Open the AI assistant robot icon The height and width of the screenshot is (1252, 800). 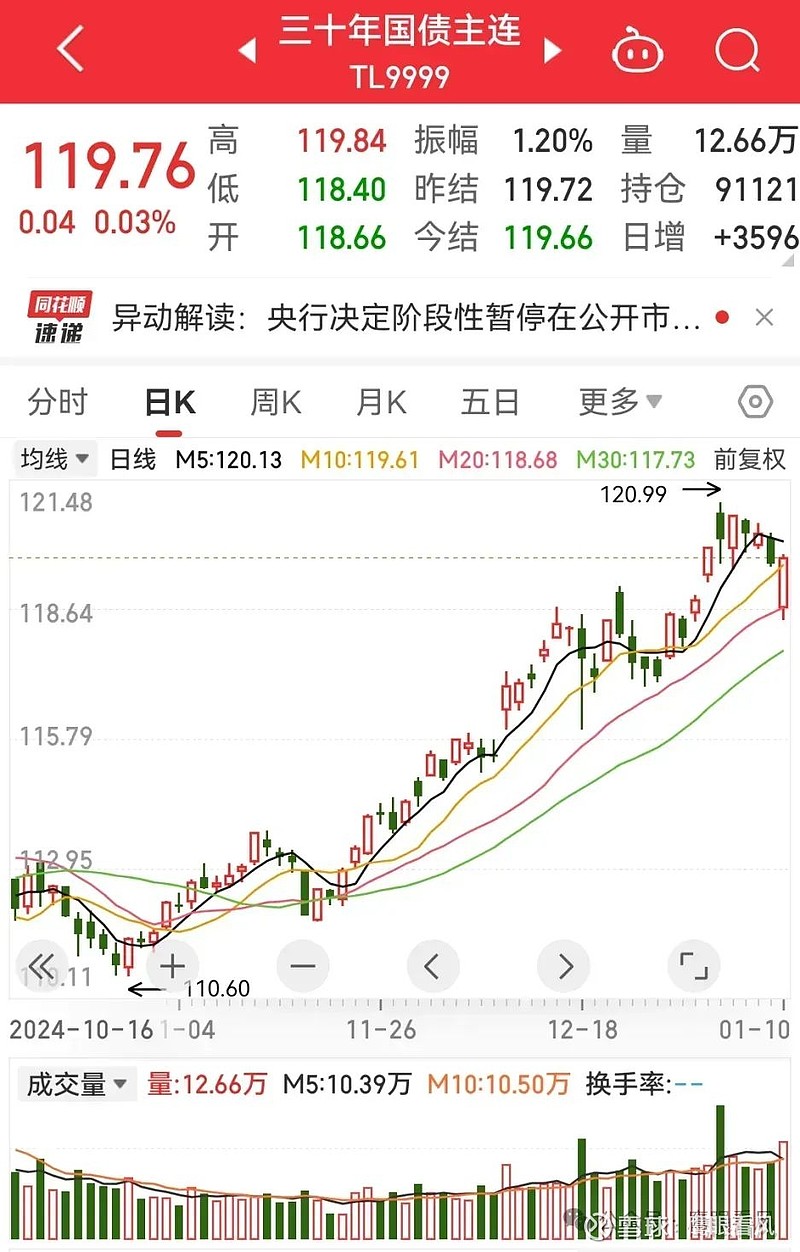pyautogui.click(x=637, y=50)
